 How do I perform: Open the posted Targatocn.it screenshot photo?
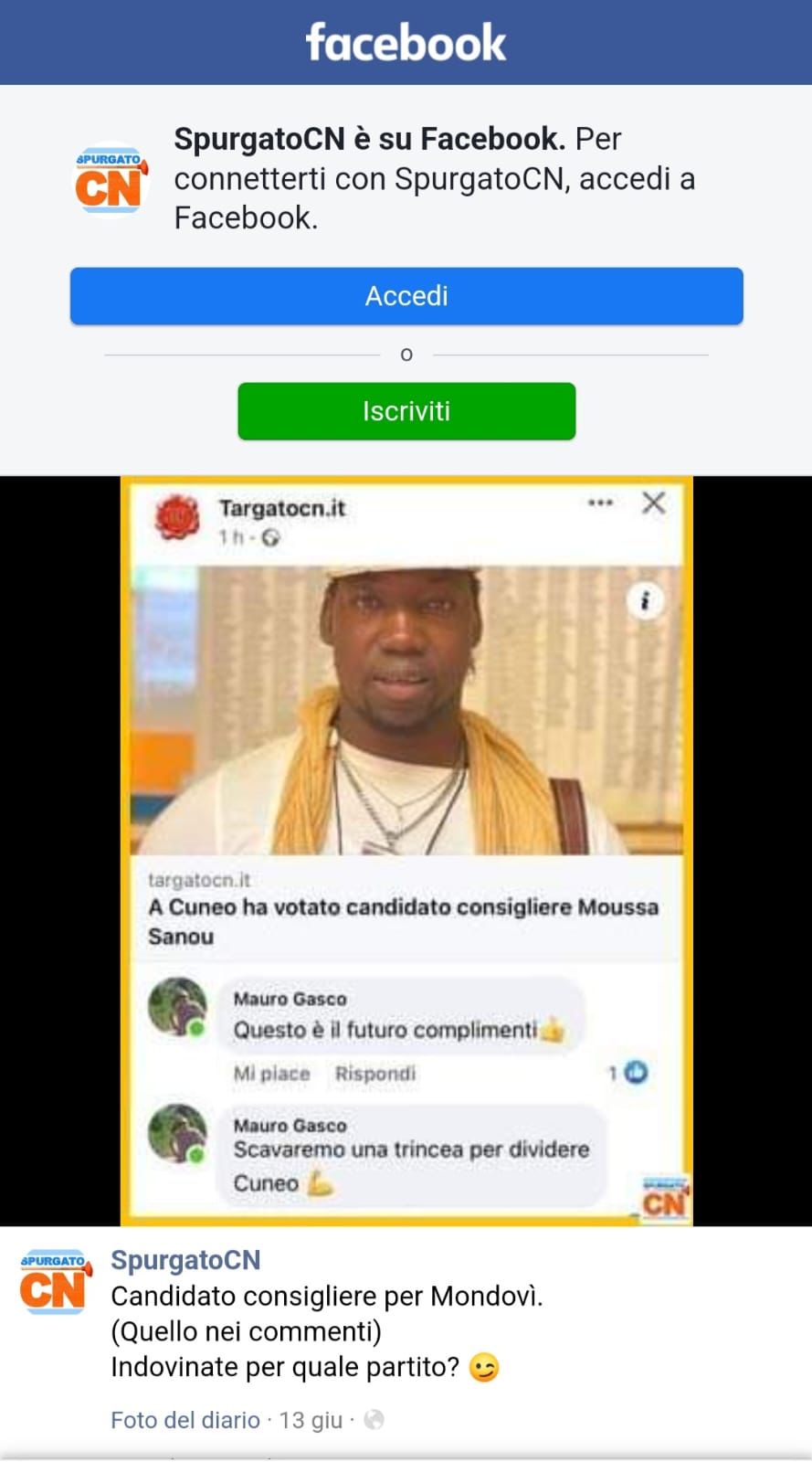[x=406, y=850]
